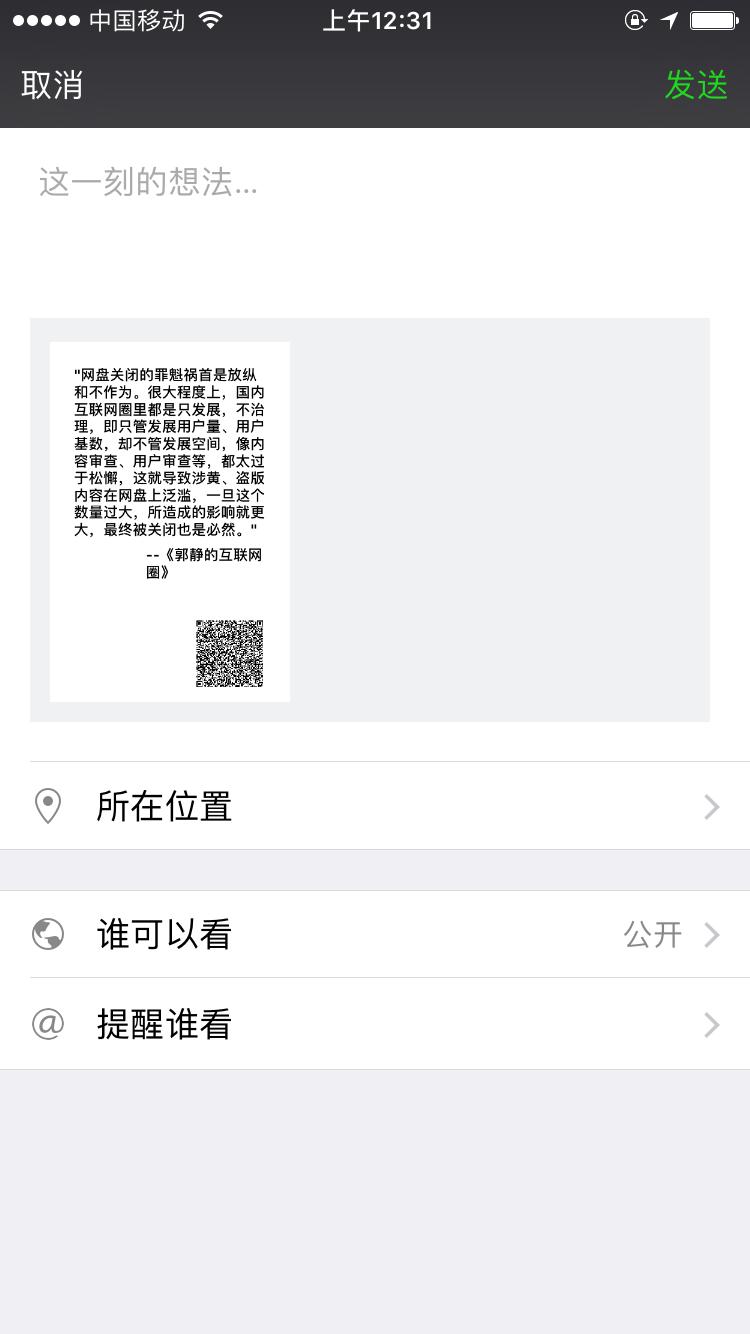Tap the QR code on the shared quote card
The width and height of the screenshot is (750, 1334).
(229, 655)
